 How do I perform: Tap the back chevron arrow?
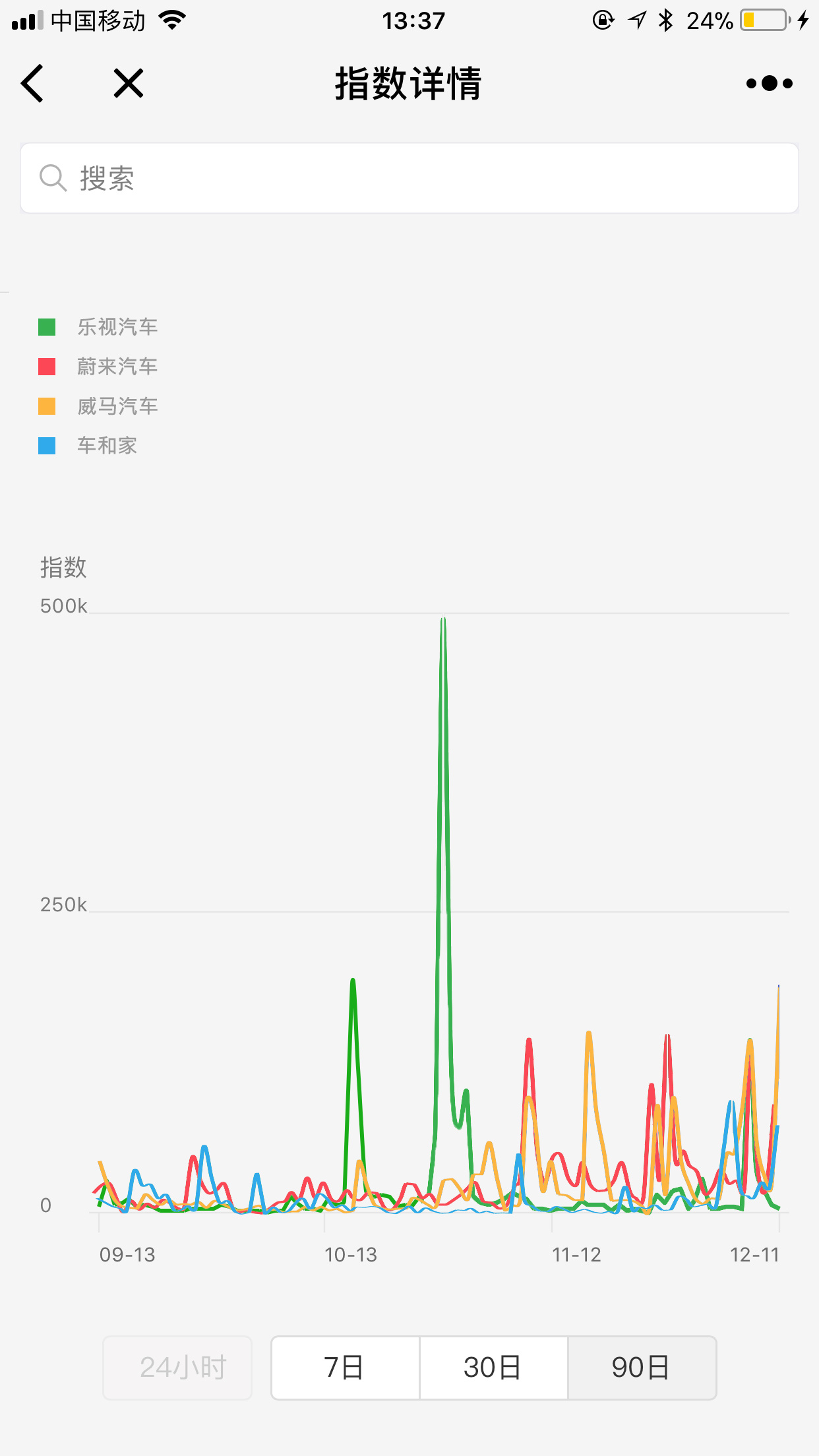pyautogui.click(x=32, y=84)
